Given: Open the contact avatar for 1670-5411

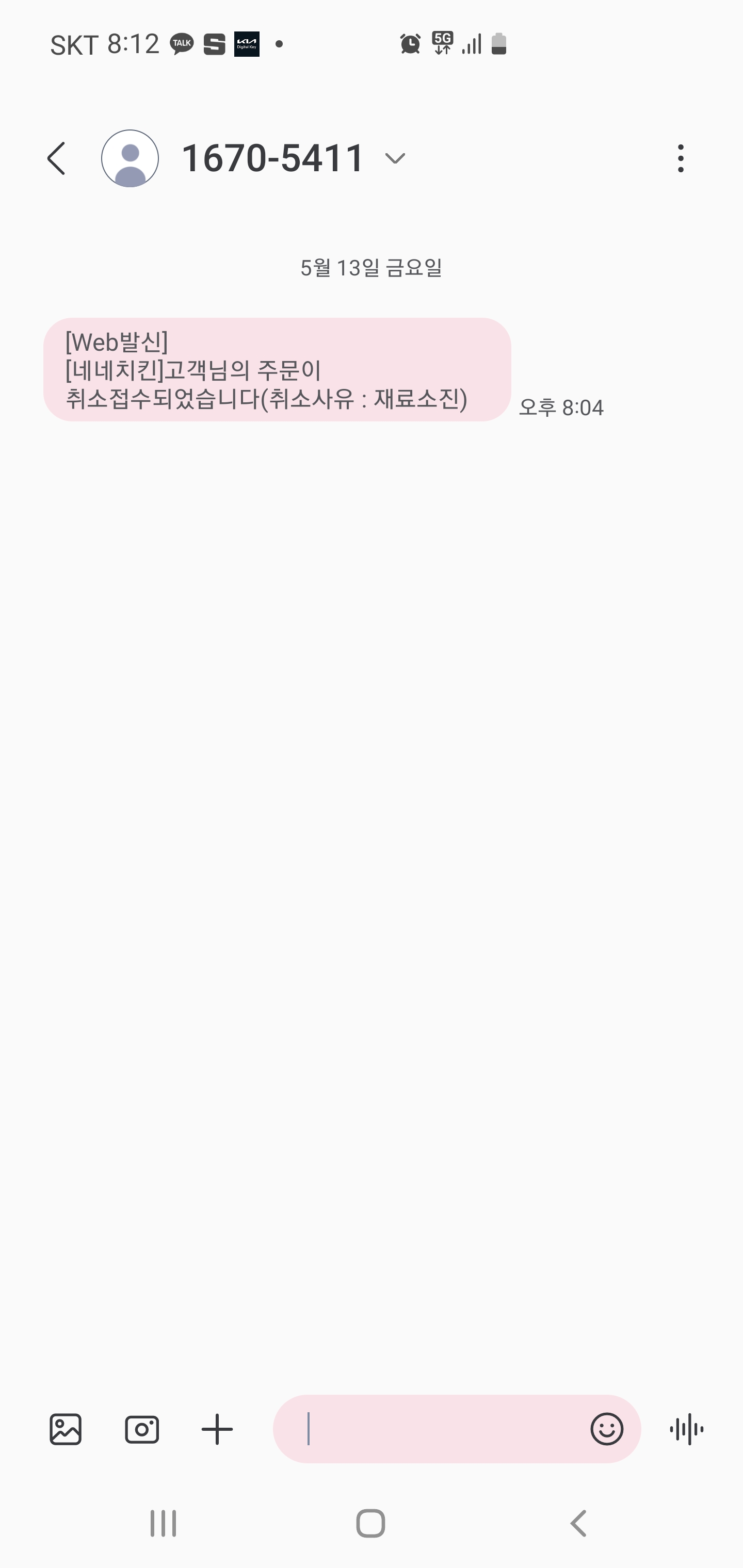Looking at the screenshot, I should point(130,158).
